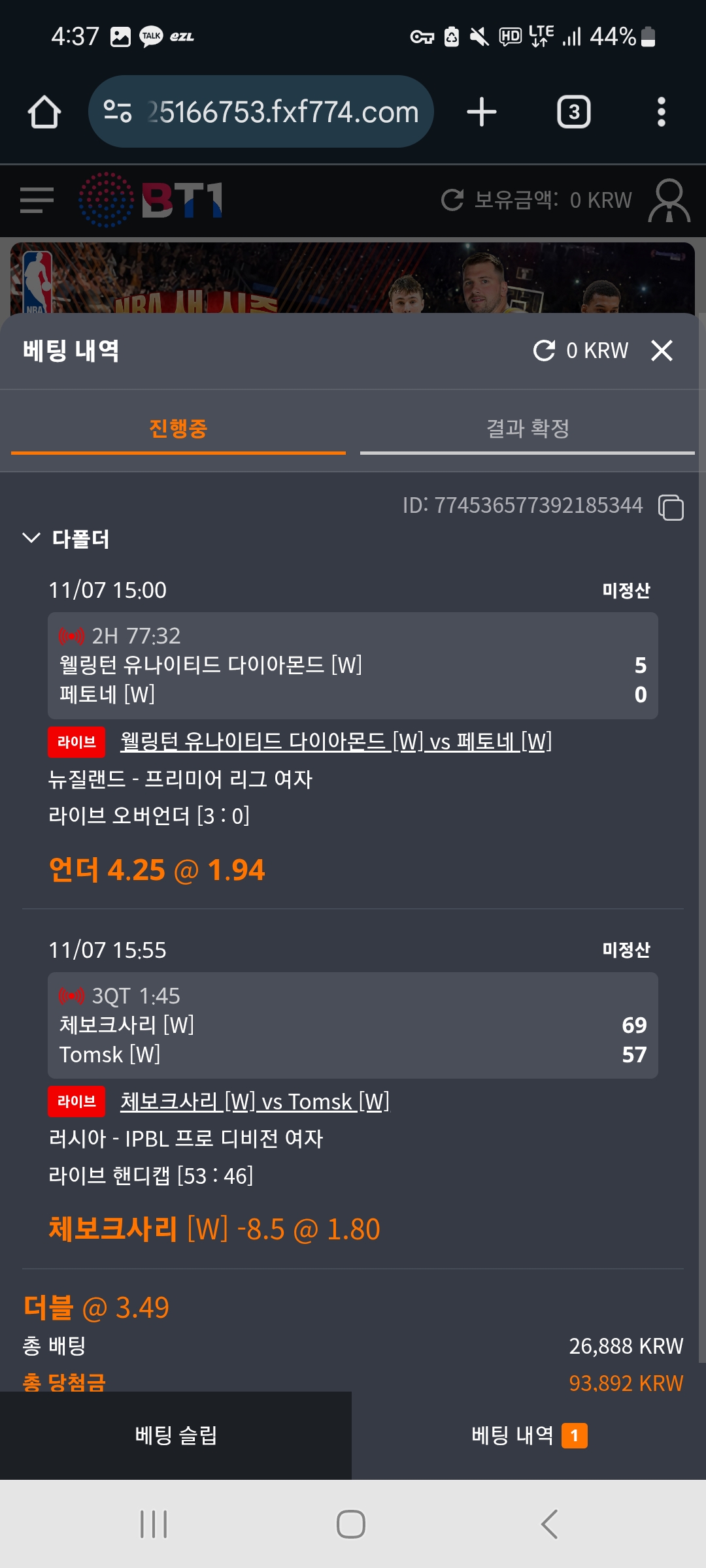Open a new browser tab
This screenshot has width=706, height=1568.
(x=482, y=112)
